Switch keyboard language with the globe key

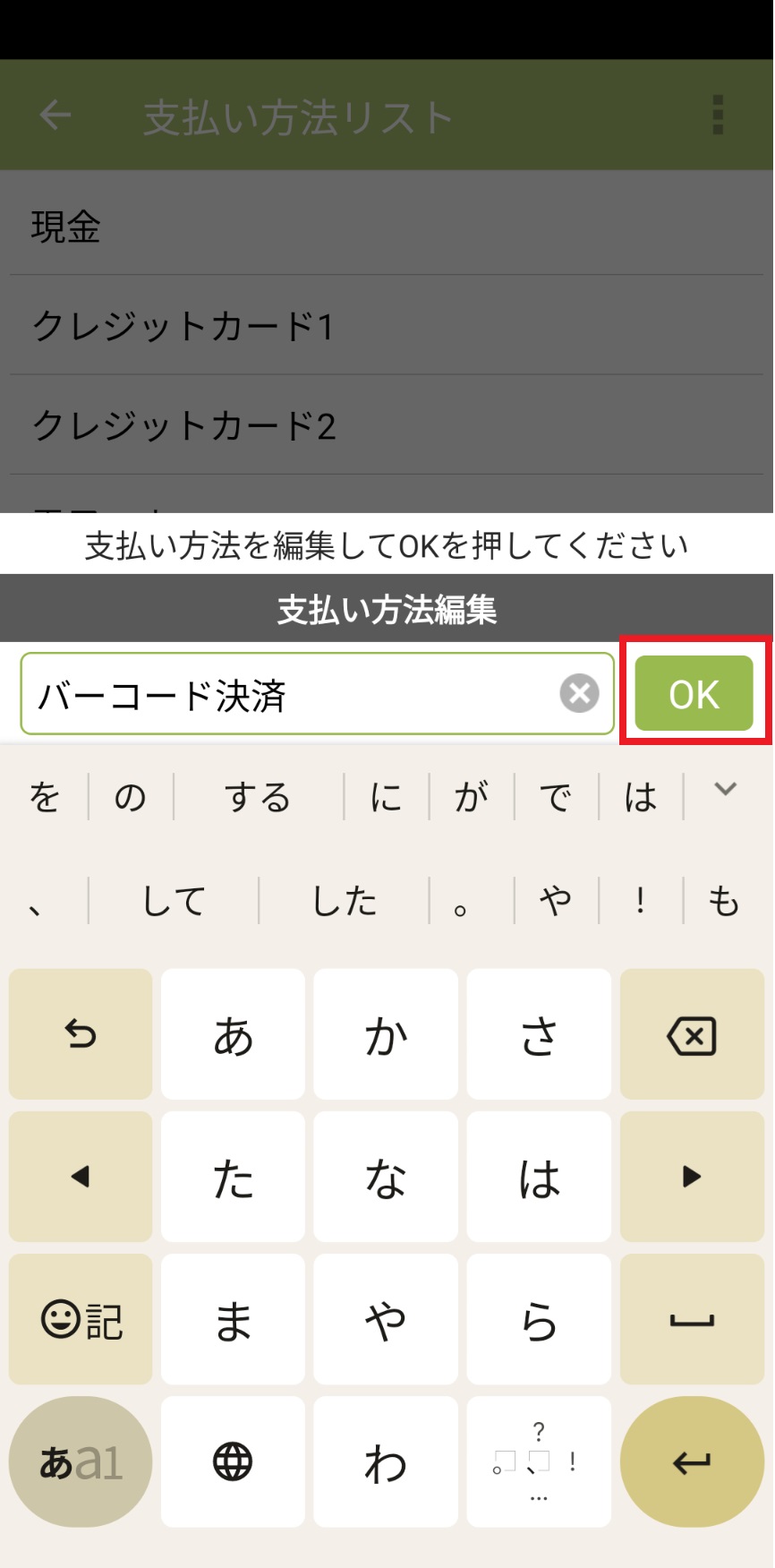(x=233, y=1462)
